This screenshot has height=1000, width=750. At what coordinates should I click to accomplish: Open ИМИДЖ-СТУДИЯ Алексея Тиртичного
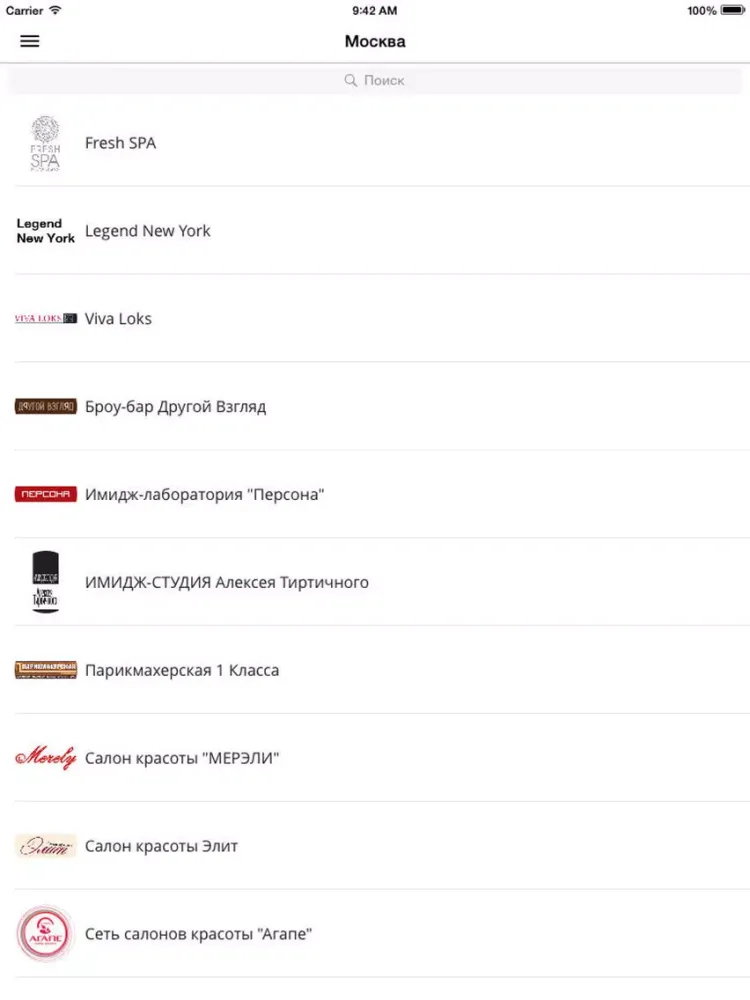tap(226, 583)
